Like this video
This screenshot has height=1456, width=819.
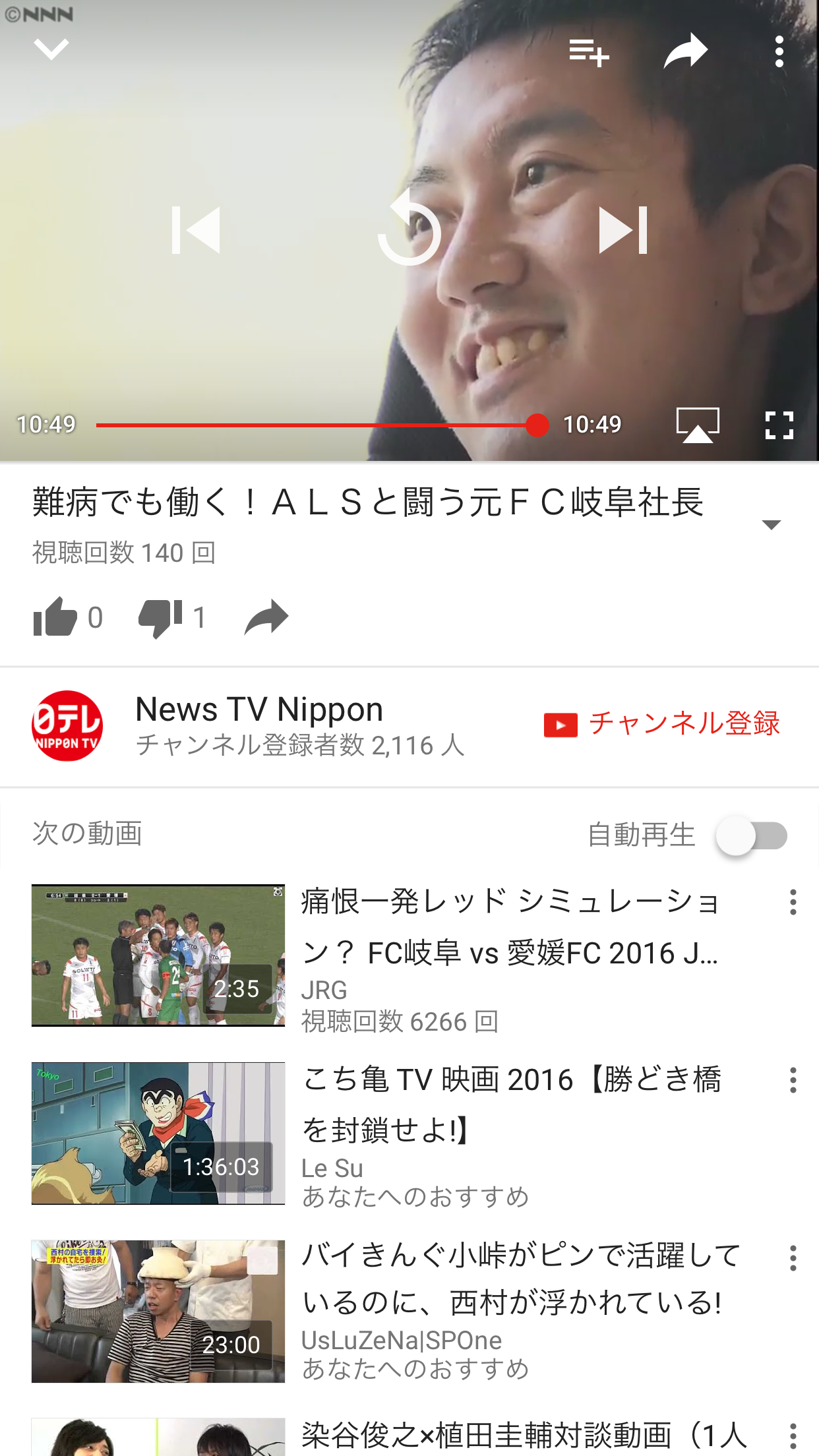point(56,617)
